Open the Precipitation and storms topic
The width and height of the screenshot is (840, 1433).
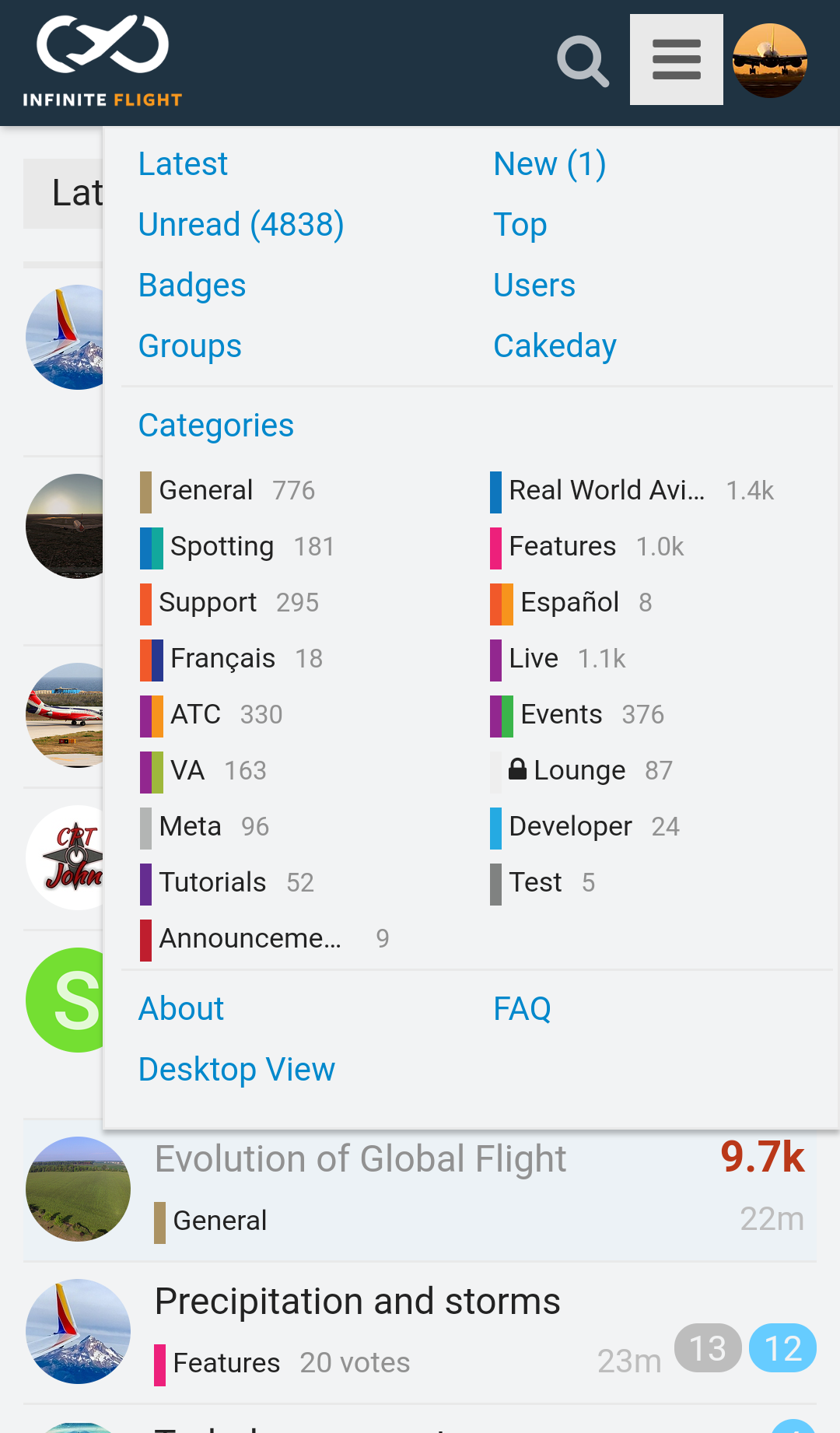click(357, 1302)
